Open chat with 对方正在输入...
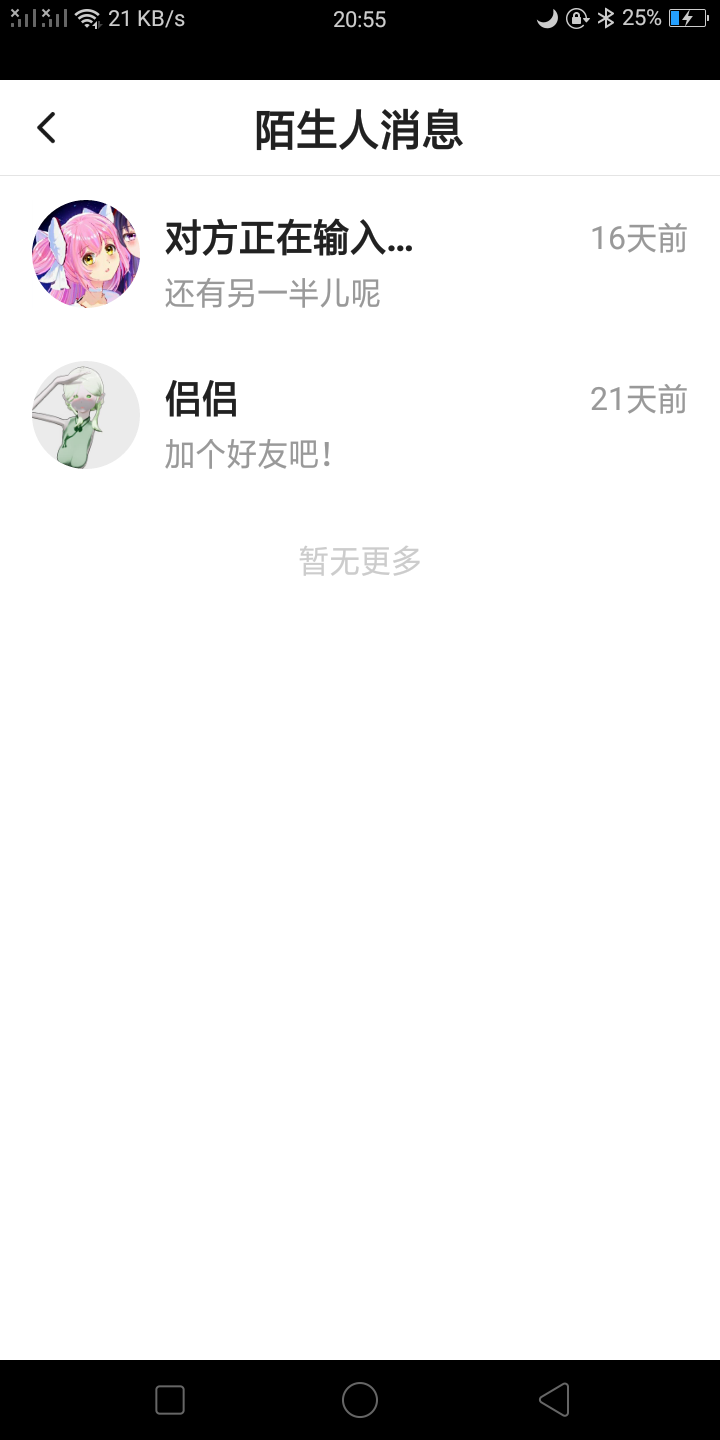 360,254
